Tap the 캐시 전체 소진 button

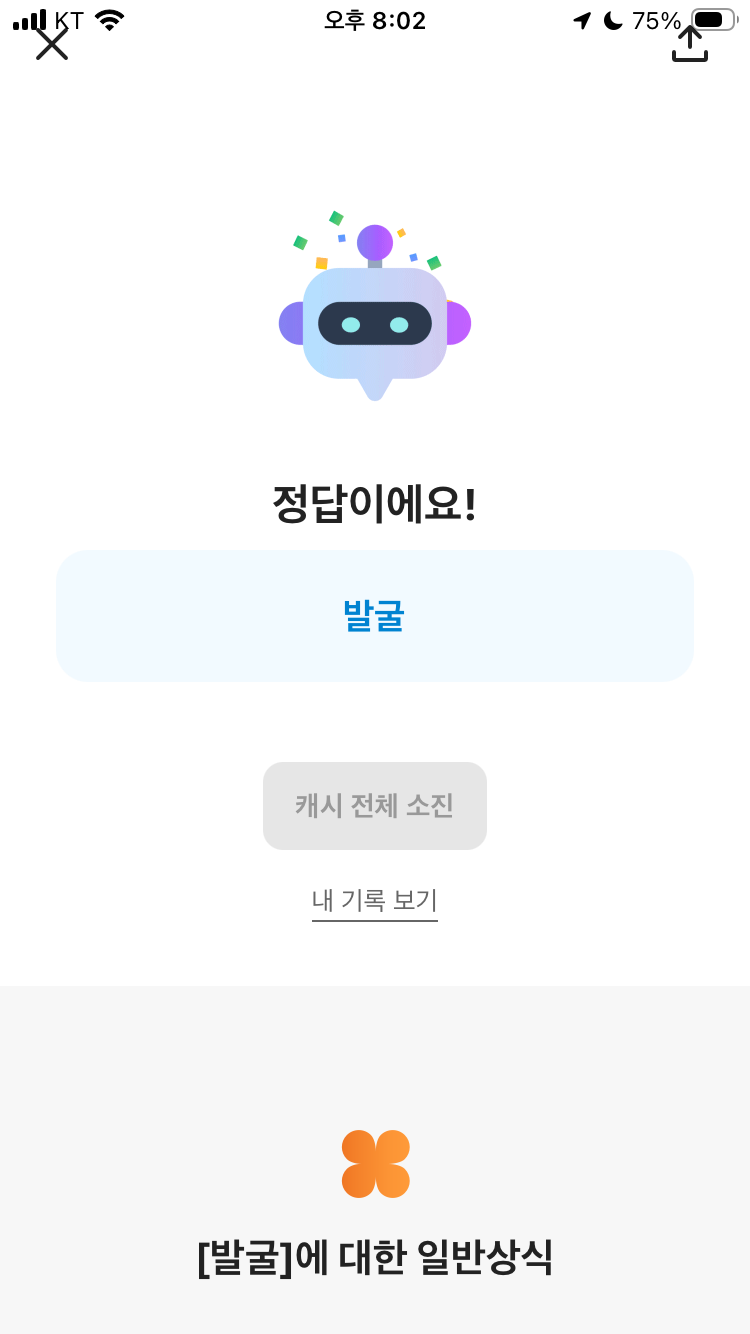pyautogui.click(x=375, y=806)
